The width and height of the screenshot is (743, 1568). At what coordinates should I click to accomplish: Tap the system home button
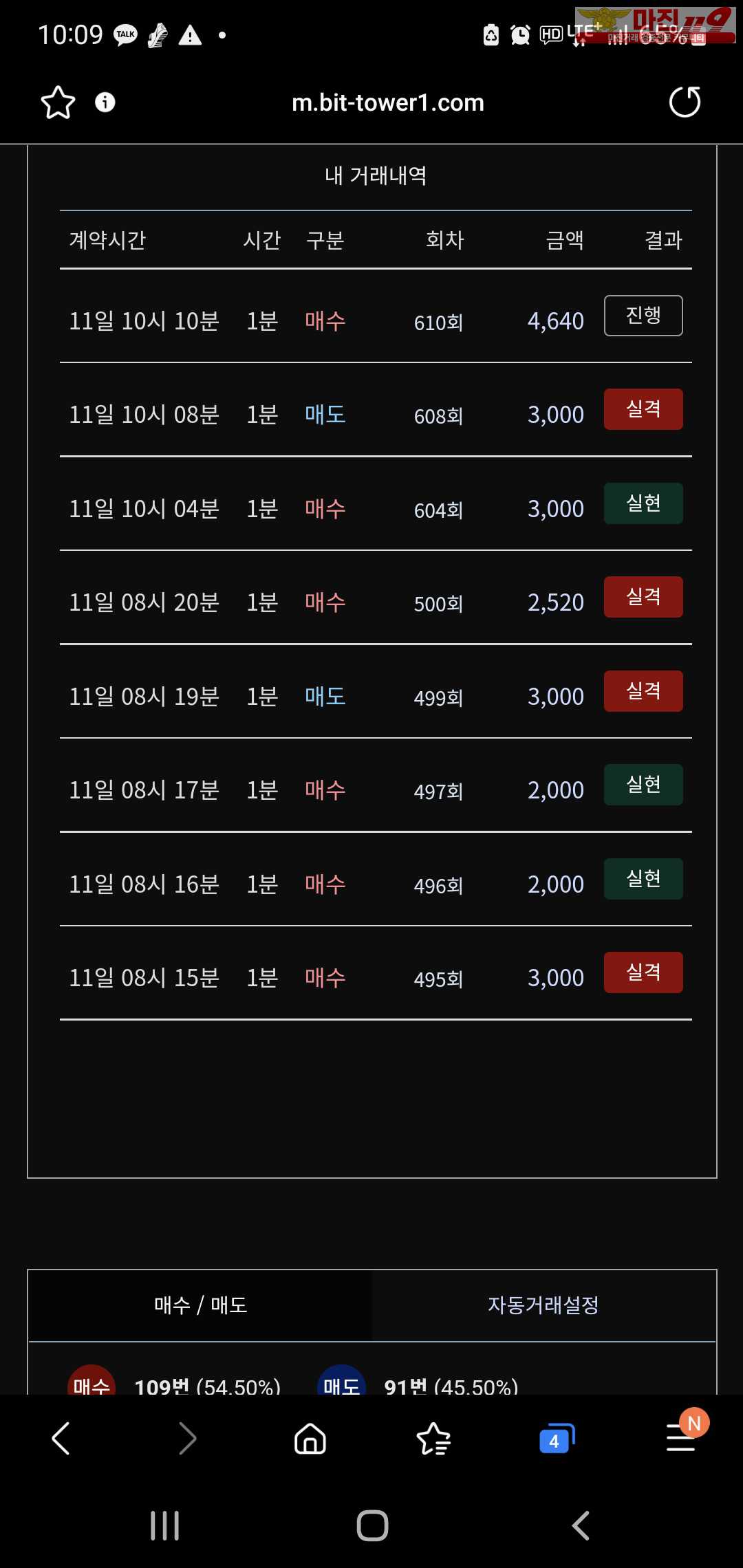(x=372, y=1525)
